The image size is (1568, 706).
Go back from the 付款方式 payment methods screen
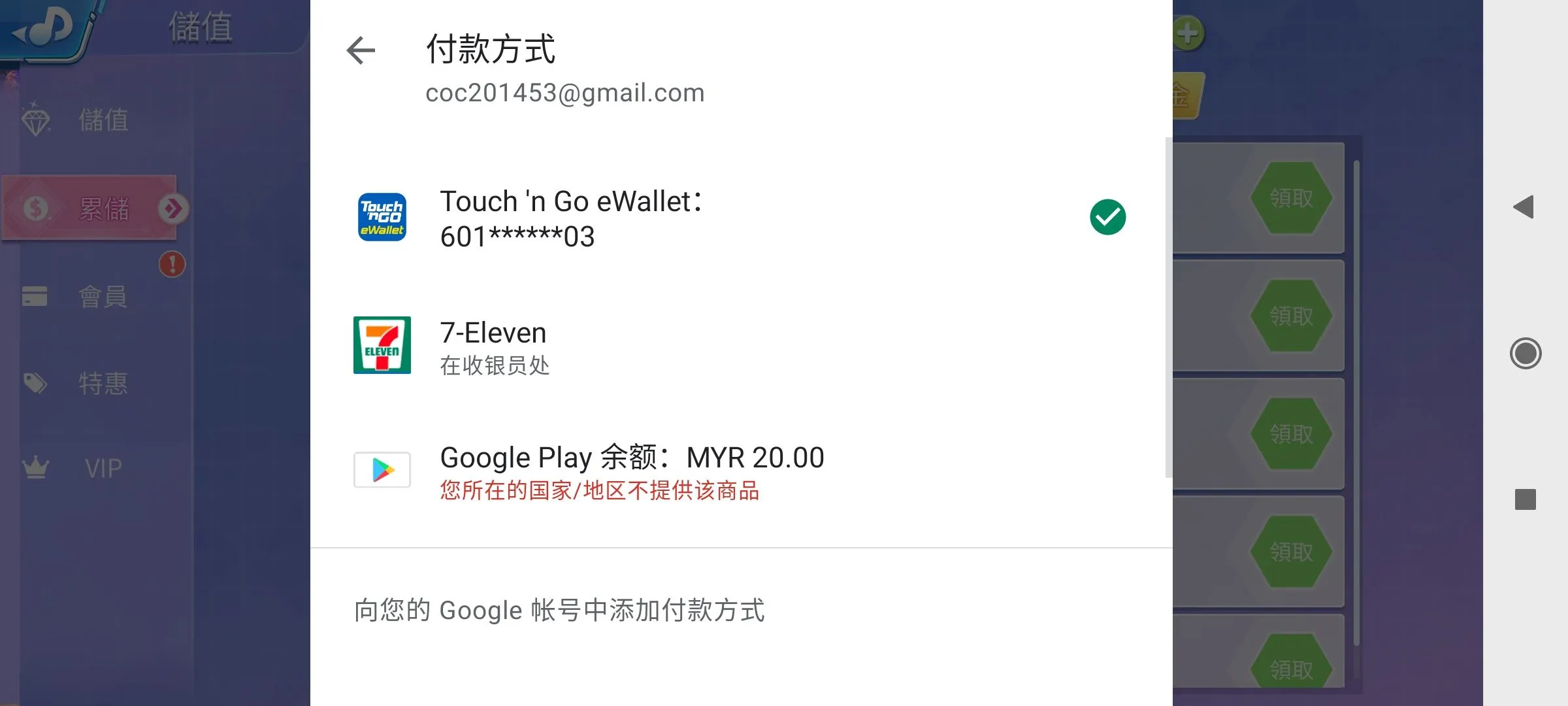pos(361,51)
